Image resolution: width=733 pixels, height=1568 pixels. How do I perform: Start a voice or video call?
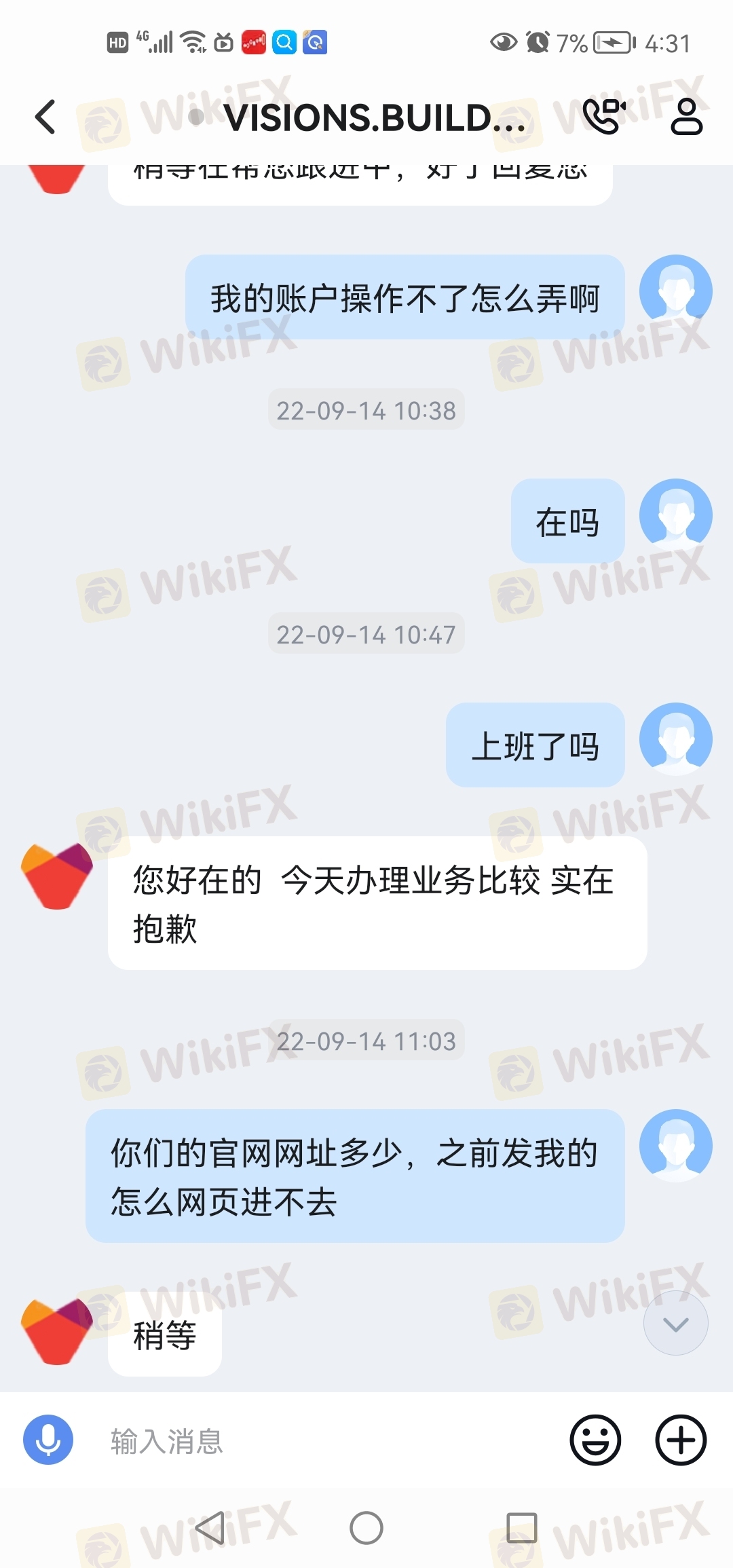click(603, 117)
